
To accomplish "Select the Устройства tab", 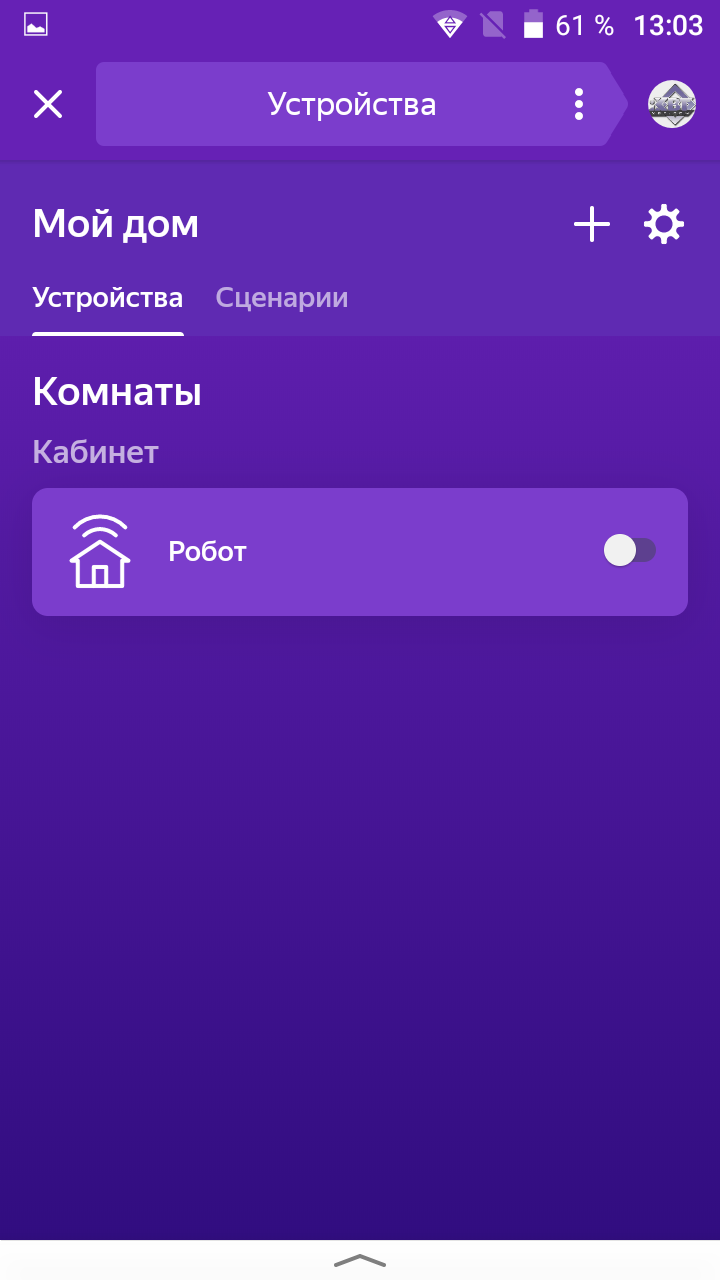I will tap(108, 298).
